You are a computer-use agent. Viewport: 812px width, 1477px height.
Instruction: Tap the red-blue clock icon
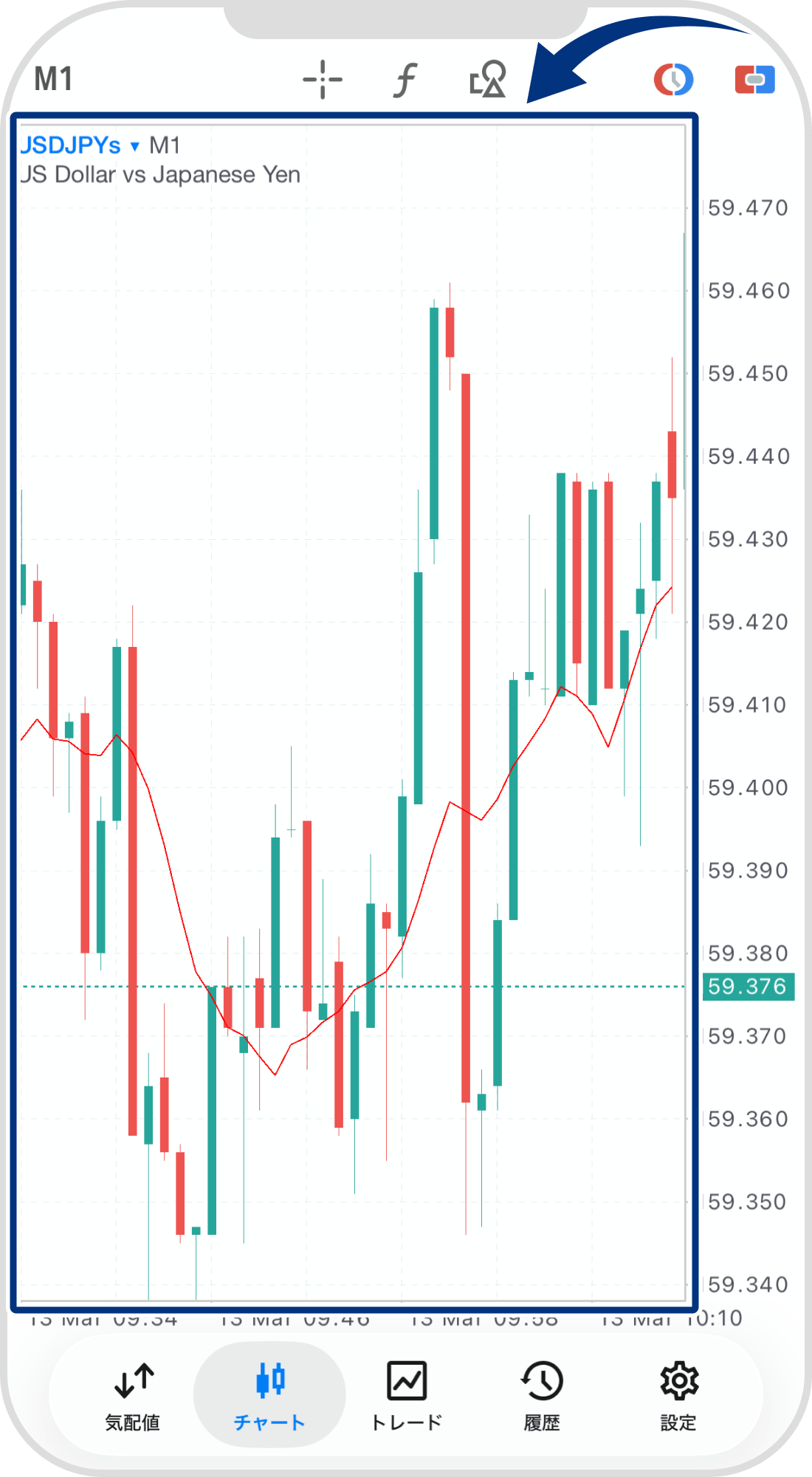(673, 80)
